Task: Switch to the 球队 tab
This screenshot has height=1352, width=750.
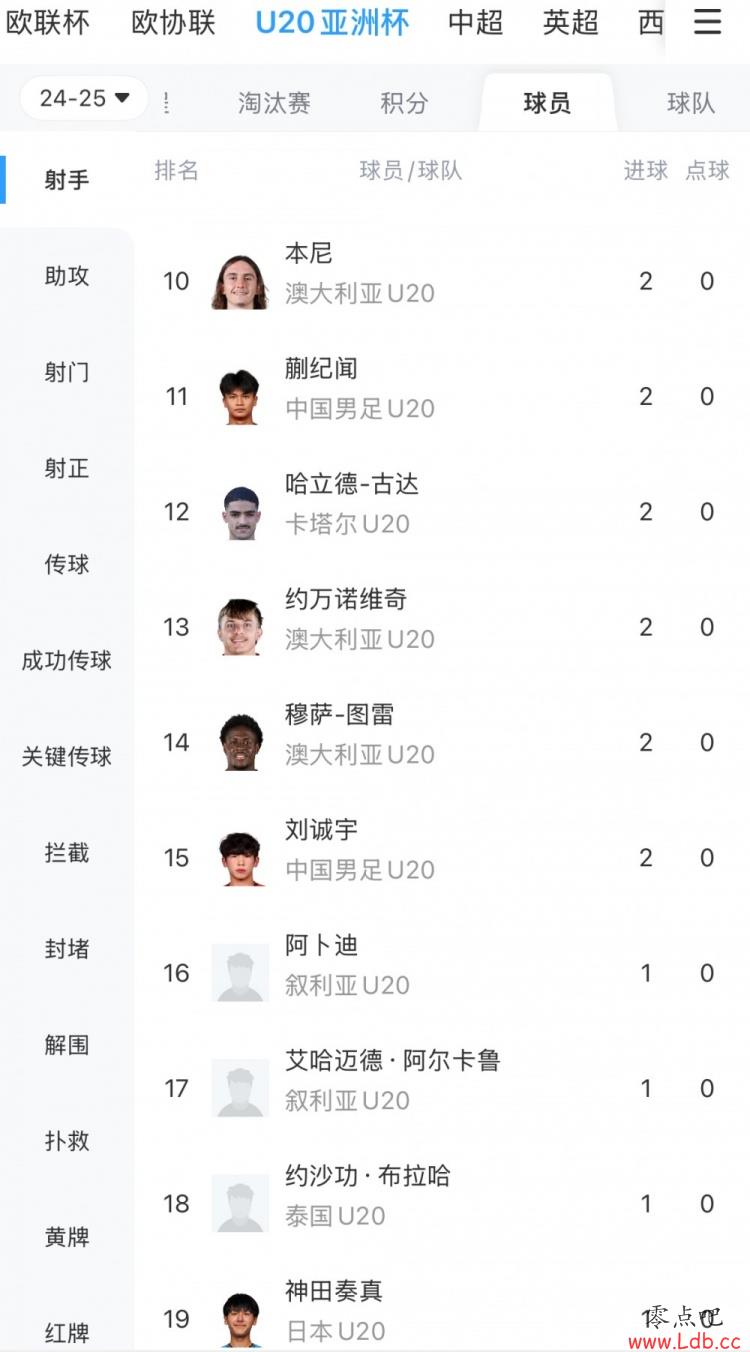Action: (691, 103)
